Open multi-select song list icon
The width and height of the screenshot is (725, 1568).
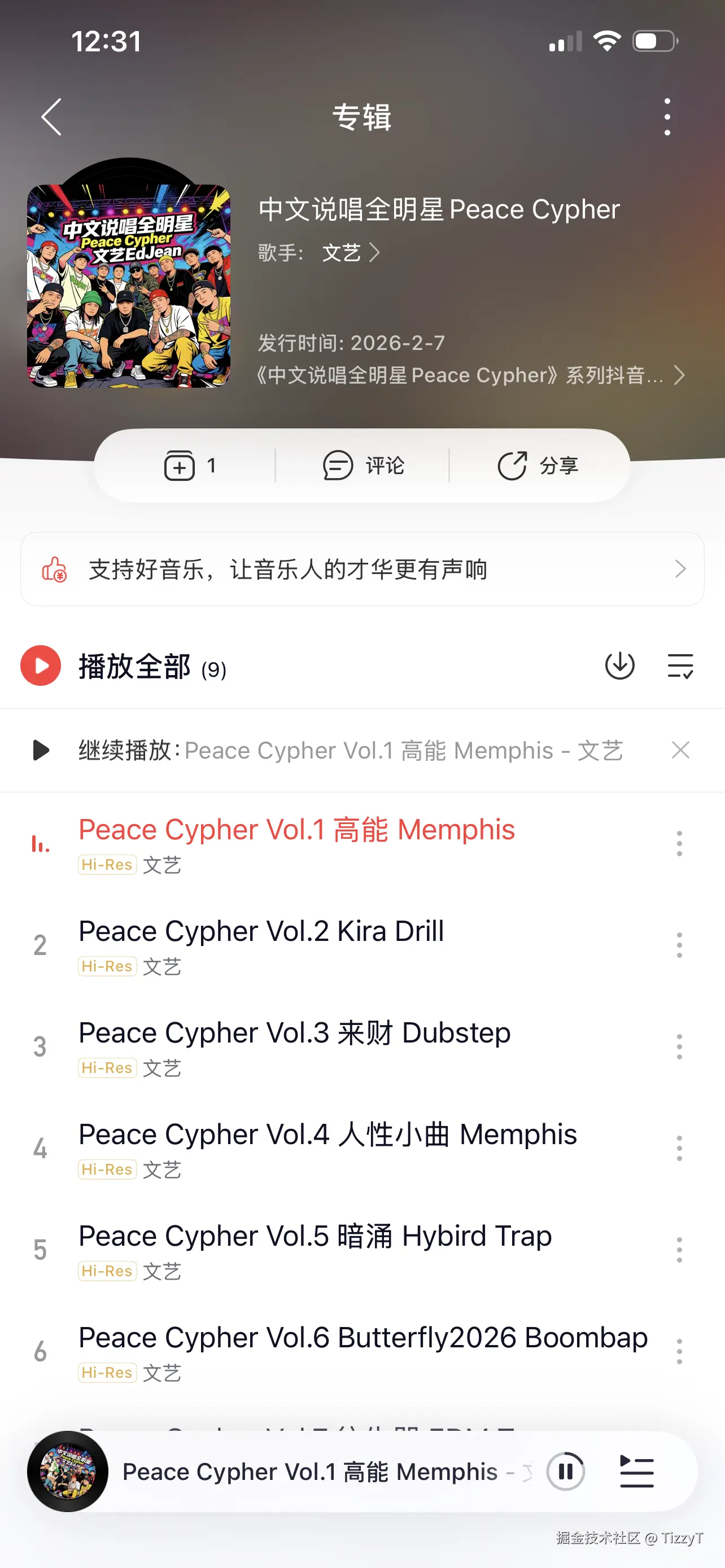click(x=680, y=665)
